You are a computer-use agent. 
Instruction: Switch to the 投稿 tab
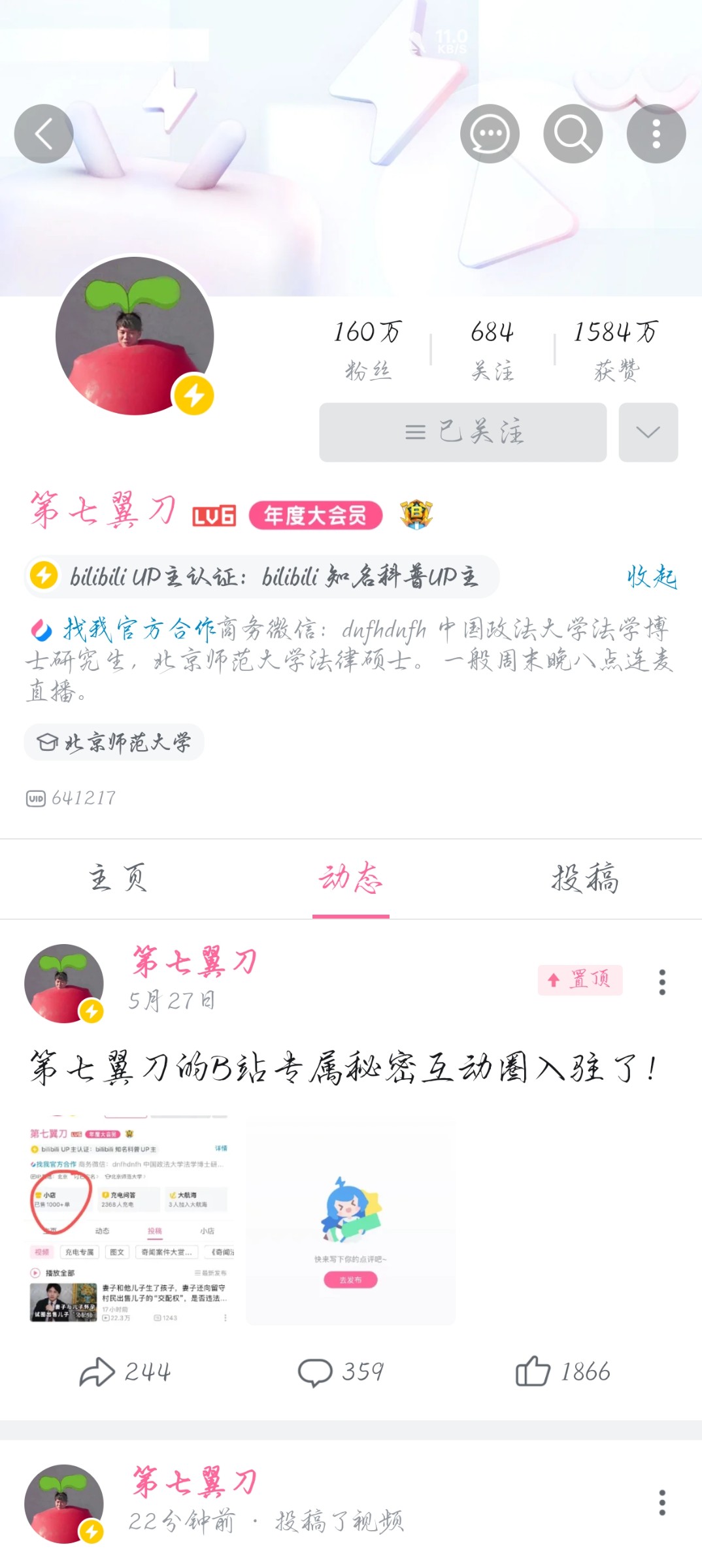(585, 877)
